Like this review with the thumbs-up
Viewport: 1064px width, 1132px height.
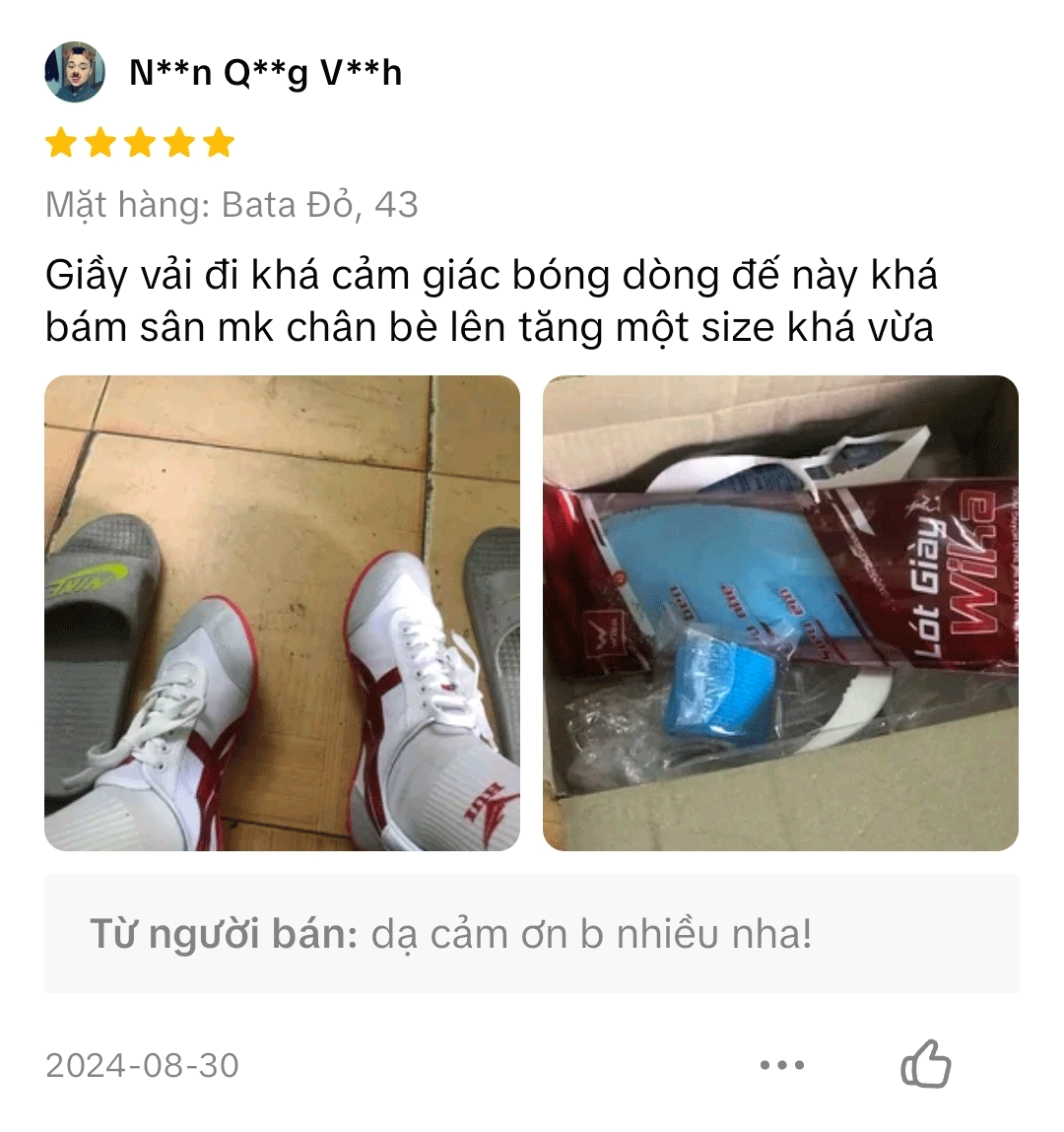pos(925,1064)
